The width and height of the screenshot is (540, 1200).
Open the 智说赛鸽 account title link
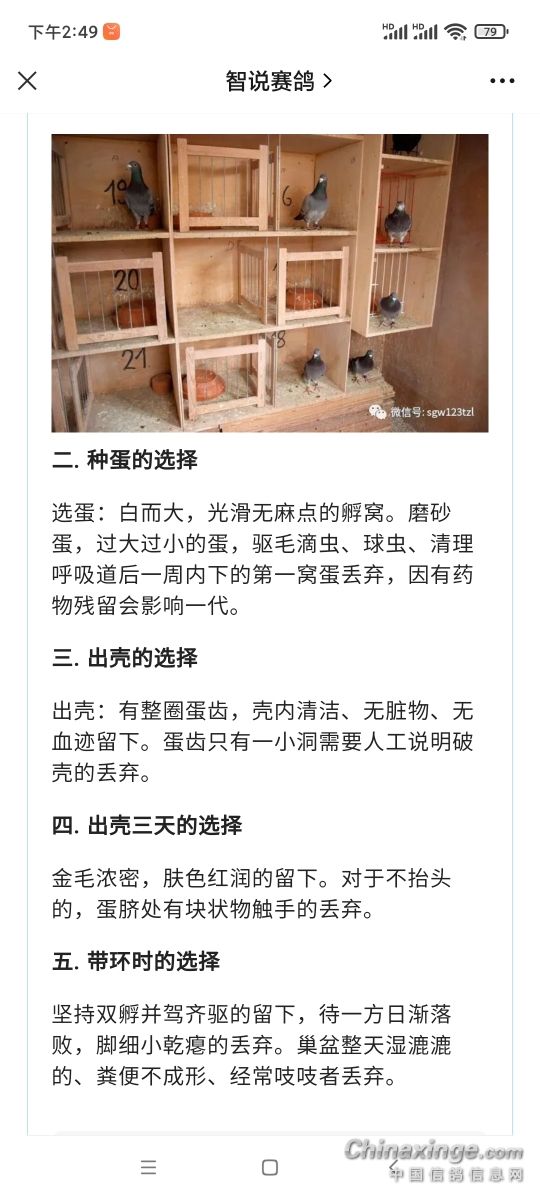[x=279, y=81]
